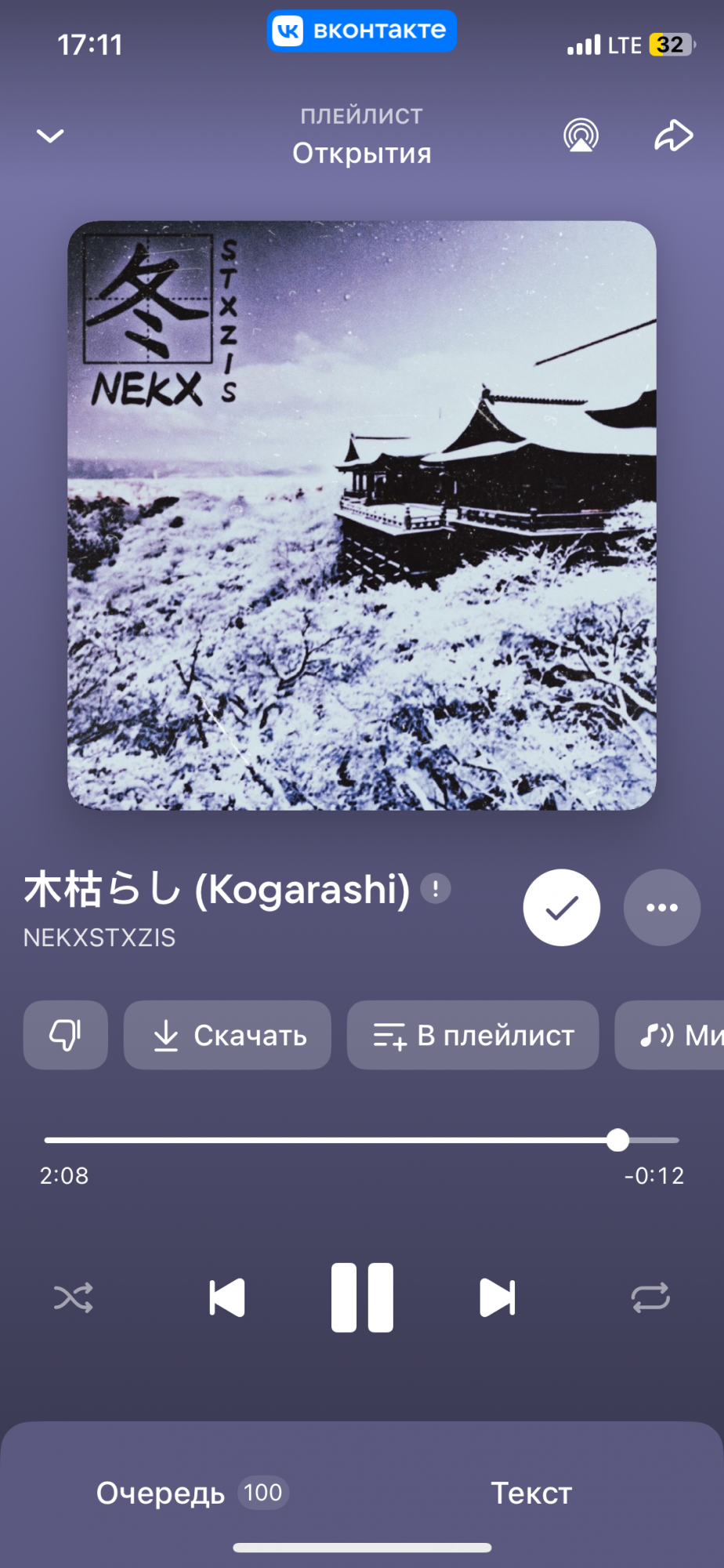
Task: Skip to the previous track
Action: [x=227, y=1298]
